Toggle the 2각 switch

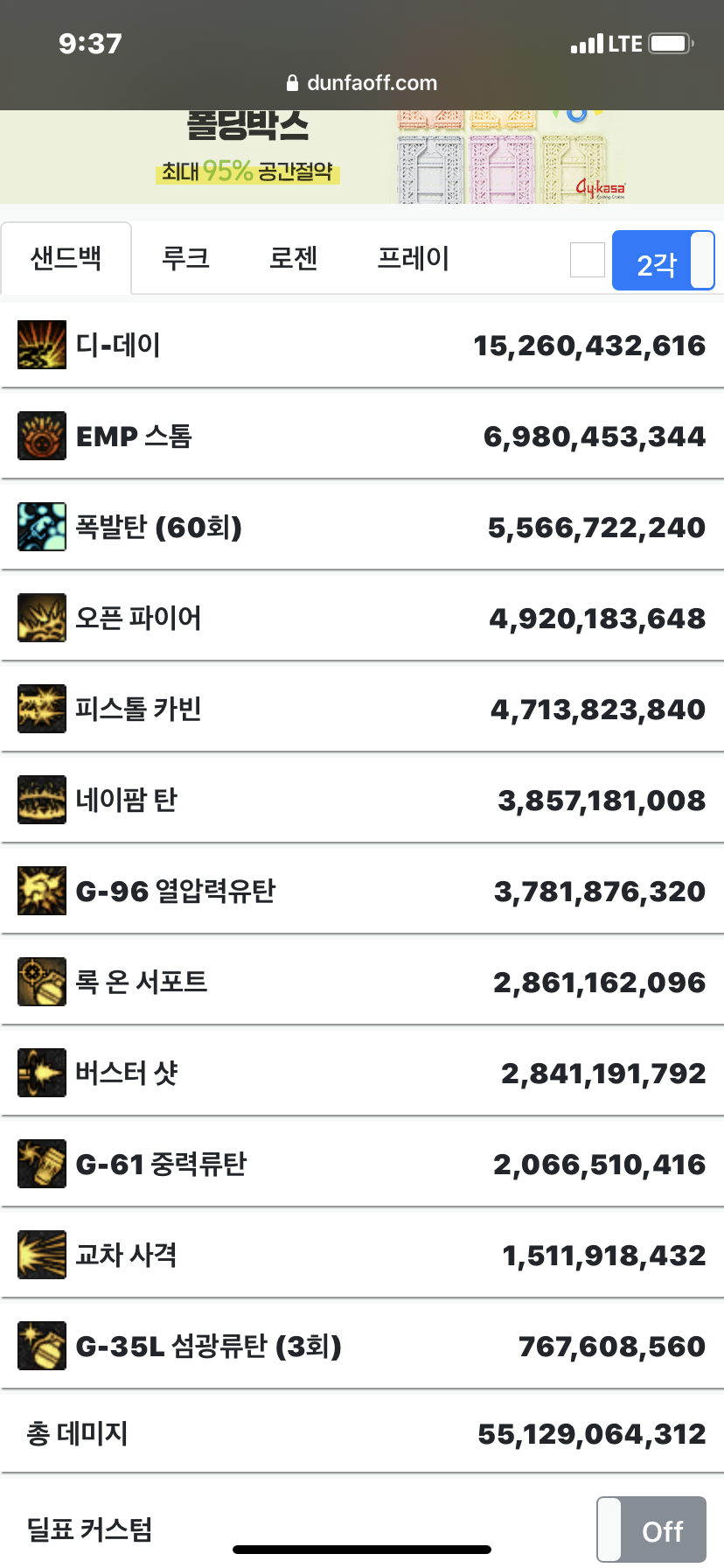[x=663, y=261]
